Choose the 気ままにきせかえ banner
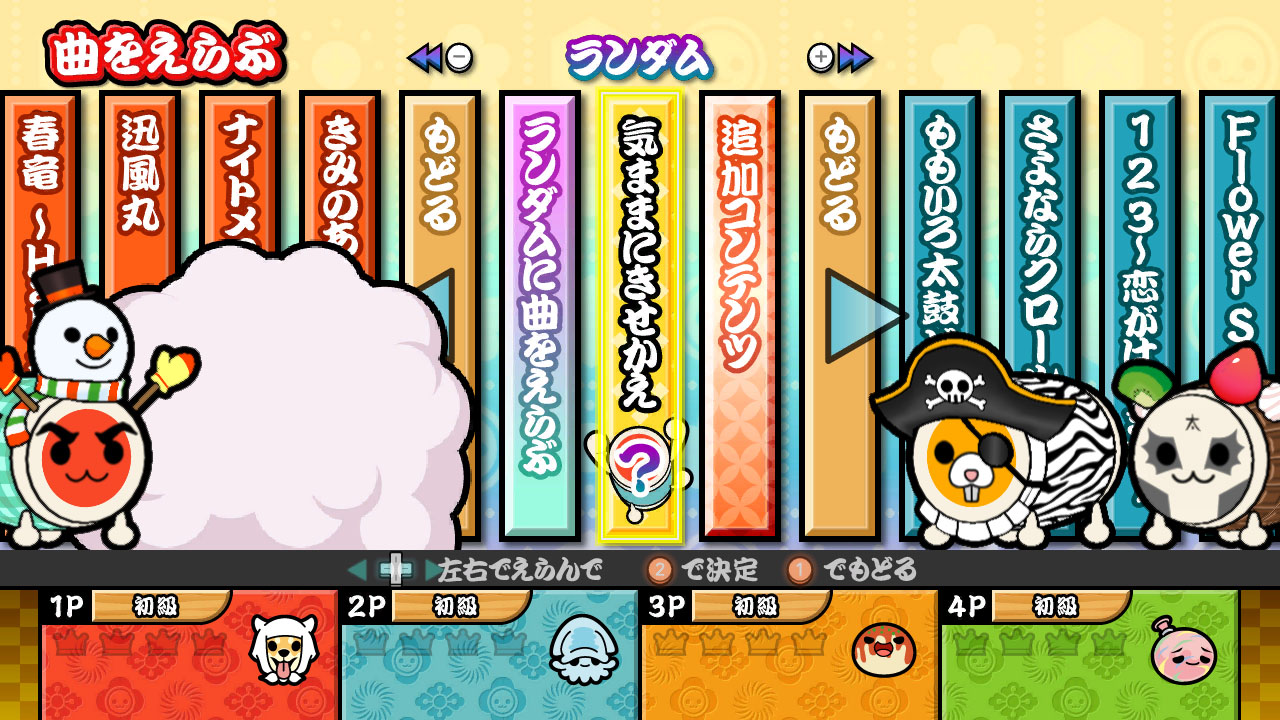This screenshot has height=720, width=1280. pyautogui.click(x=640, y=315)
